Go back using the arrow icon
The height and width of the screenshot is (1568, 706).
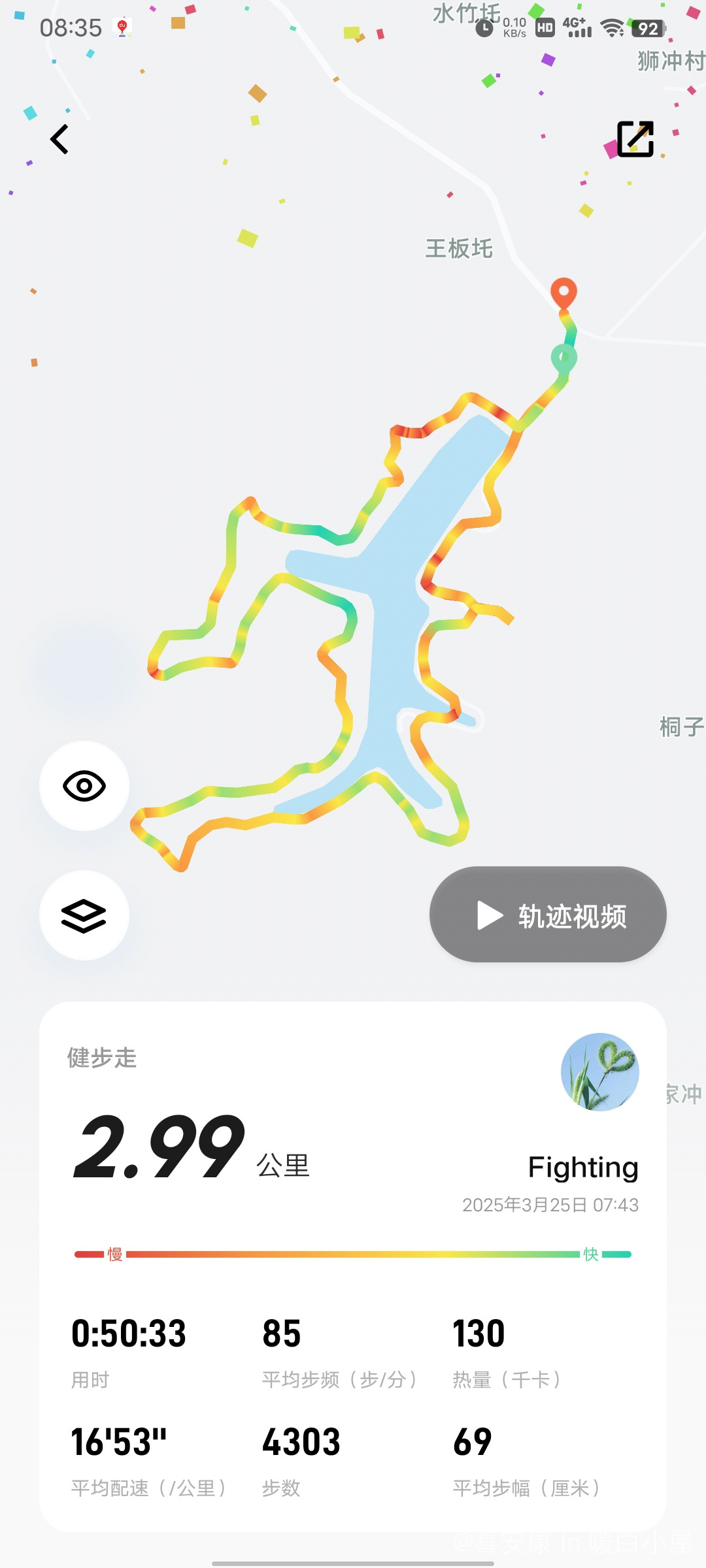tap(59, 139)
